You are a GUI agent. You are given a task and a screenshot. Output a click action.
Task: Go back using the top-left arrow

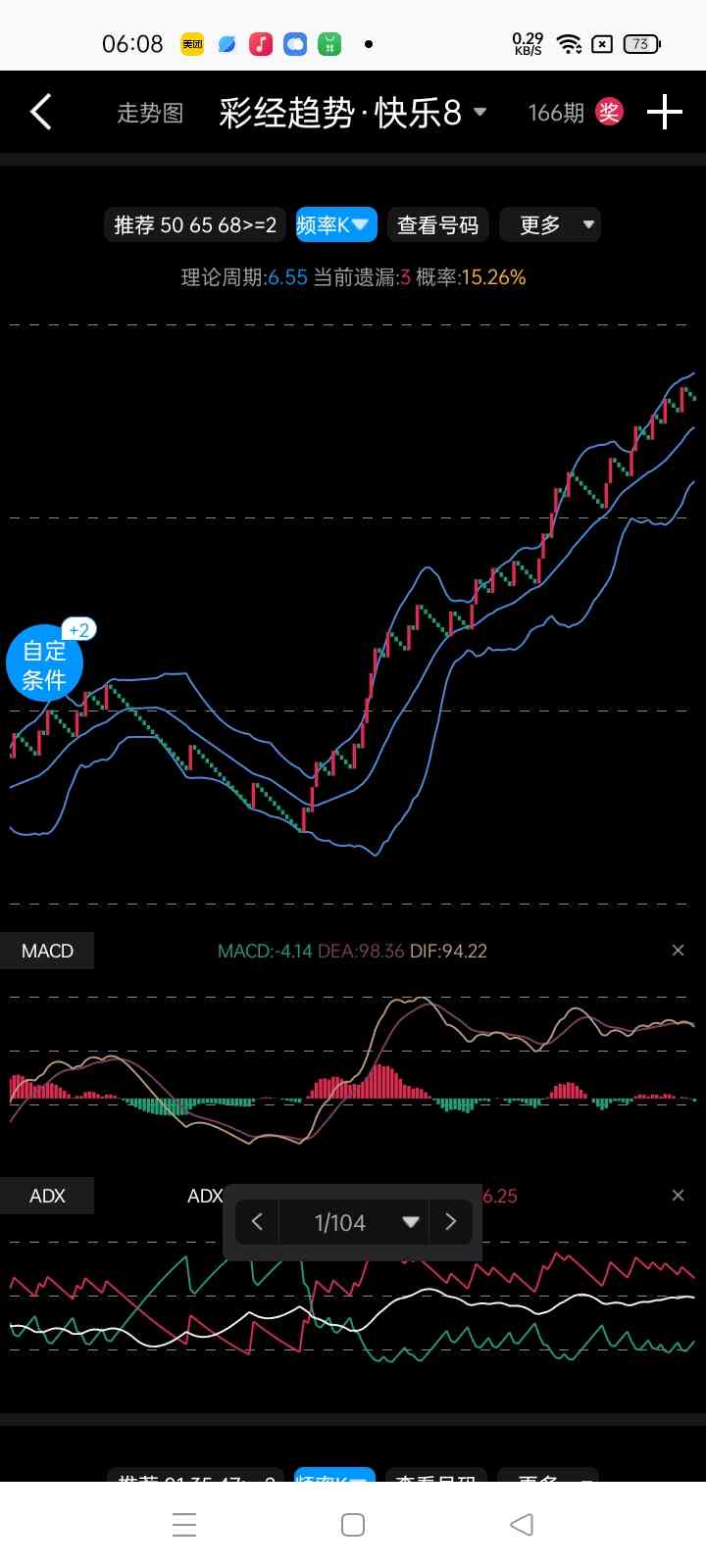41,113
